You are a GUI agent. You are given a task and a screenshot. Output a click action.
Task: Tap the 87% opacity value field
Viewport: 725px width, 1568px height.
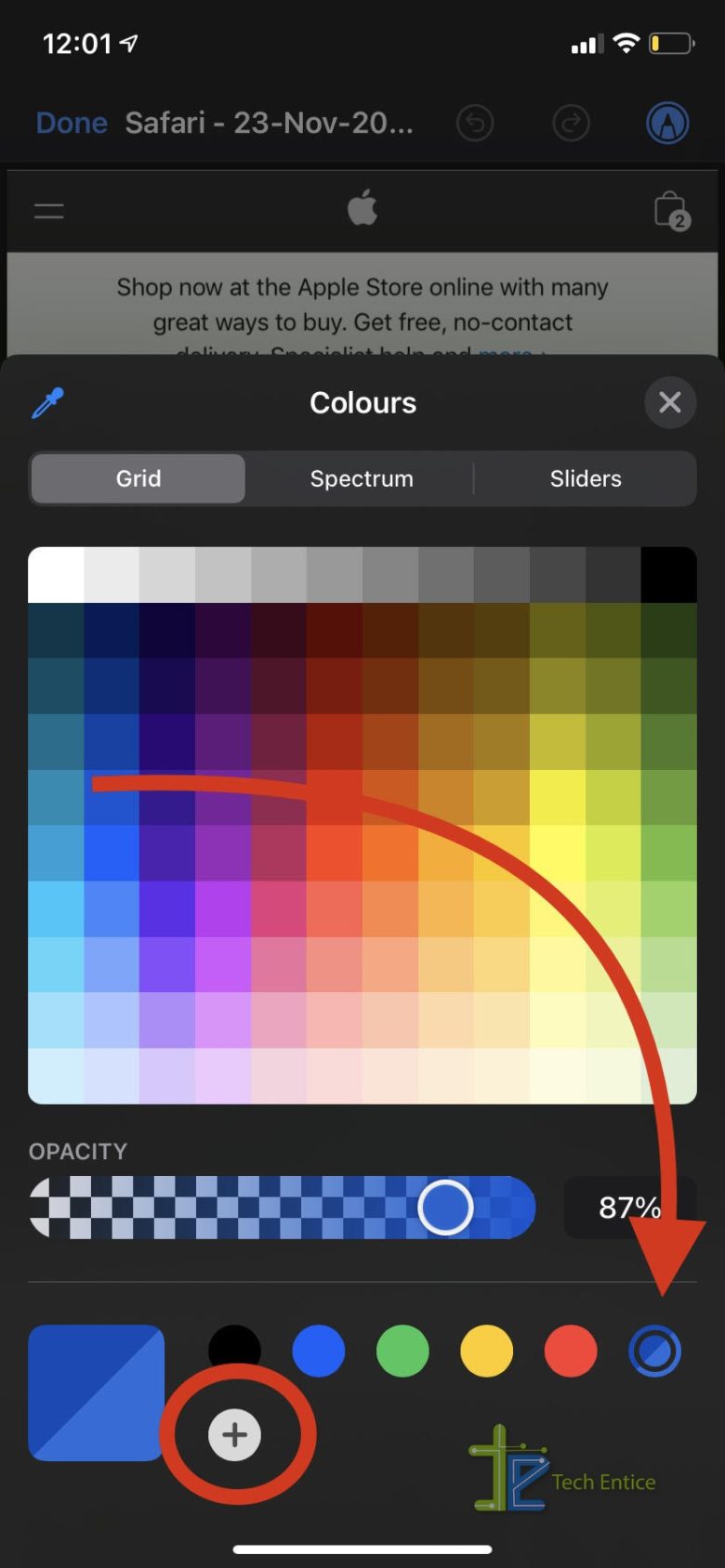tap(630, 1207)
